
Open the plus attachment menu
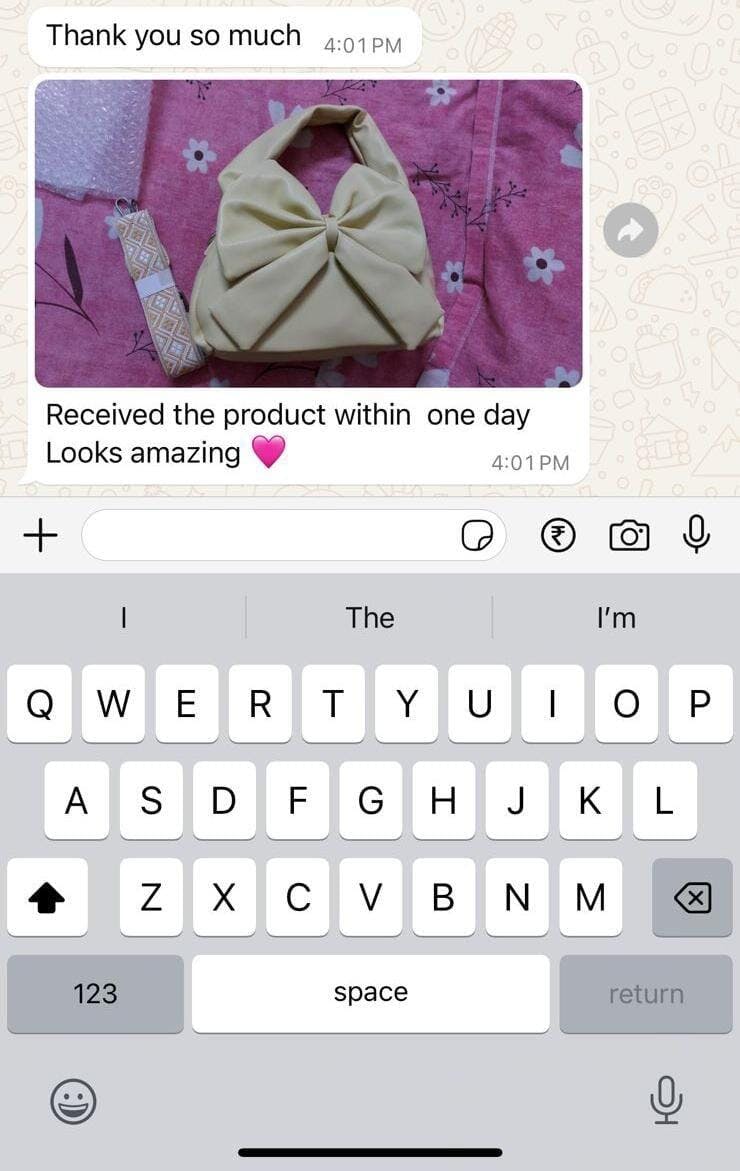[x=40, y=536]
